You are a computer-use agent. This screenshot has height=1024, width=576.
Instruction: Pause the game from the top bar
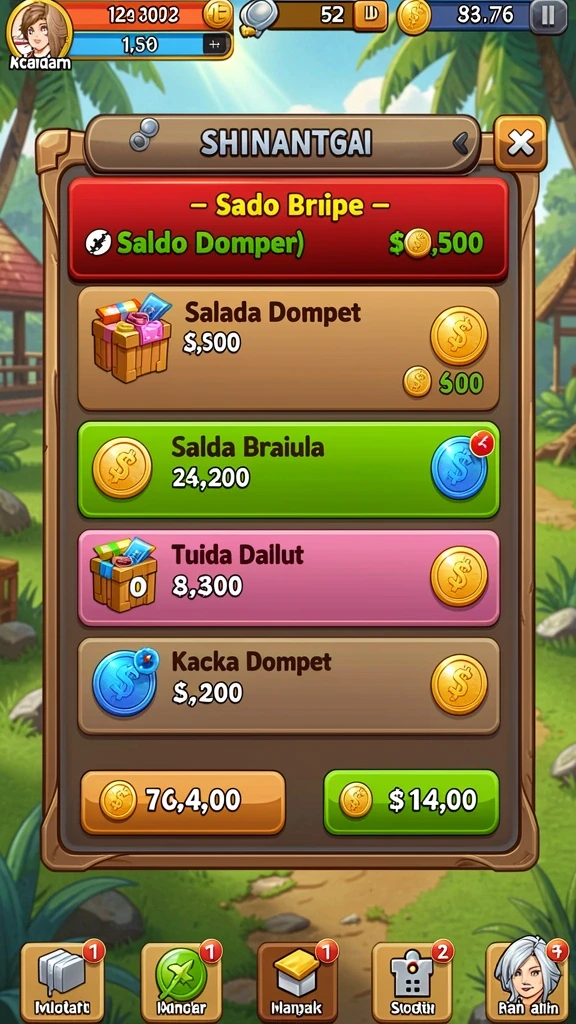coord(549,16)
